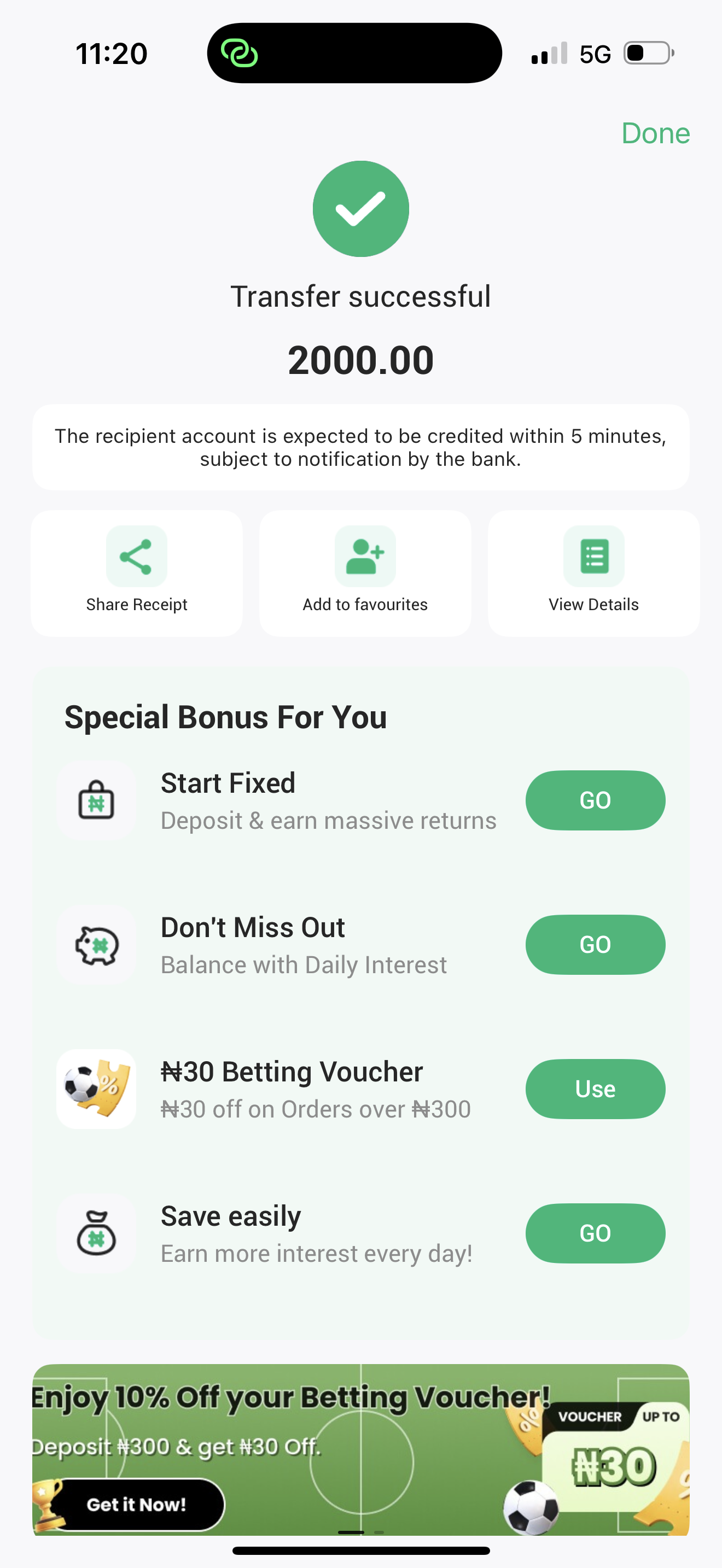
Task: Tap GO next to Start Fixed
Action: [595, 800]
